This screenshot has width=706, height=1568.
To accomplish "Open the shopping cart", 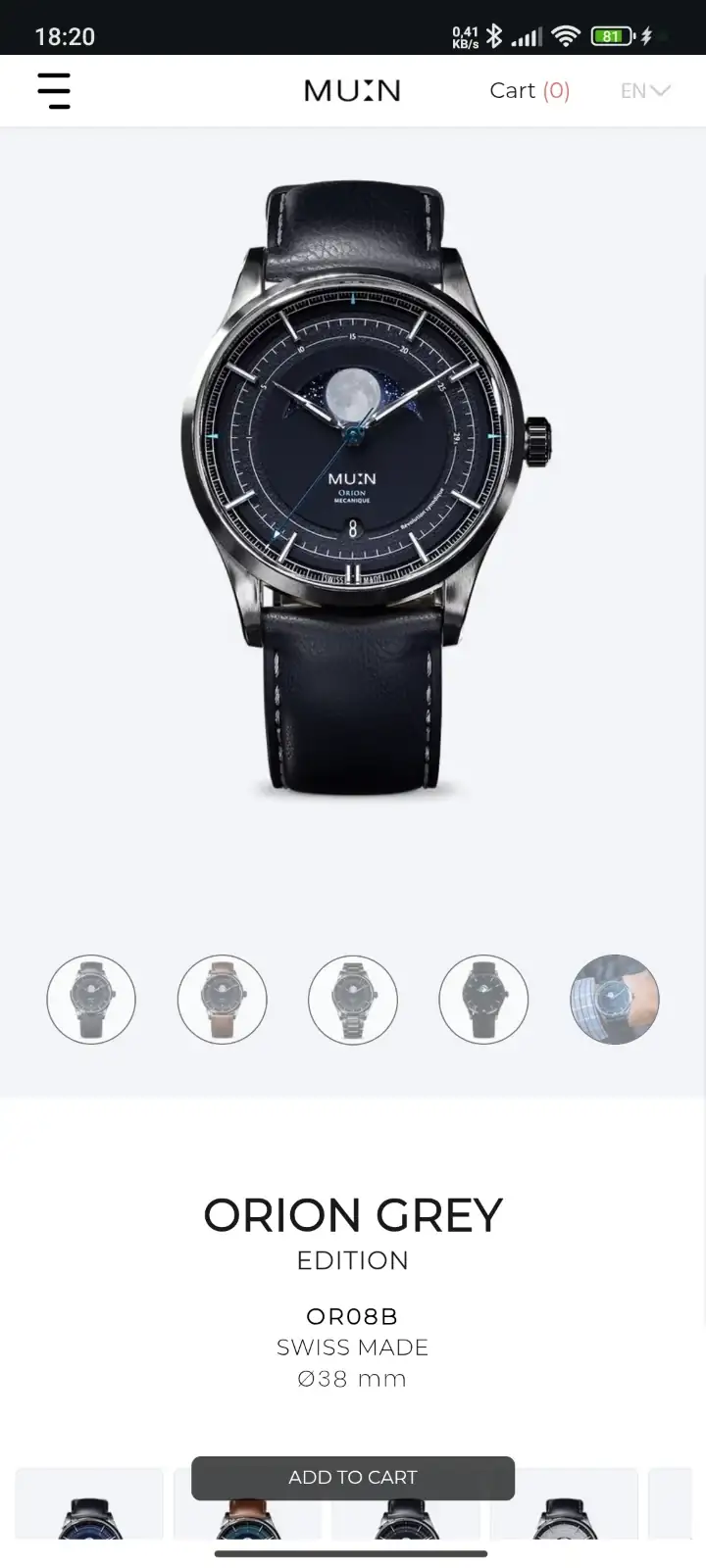I will [529, 90].
